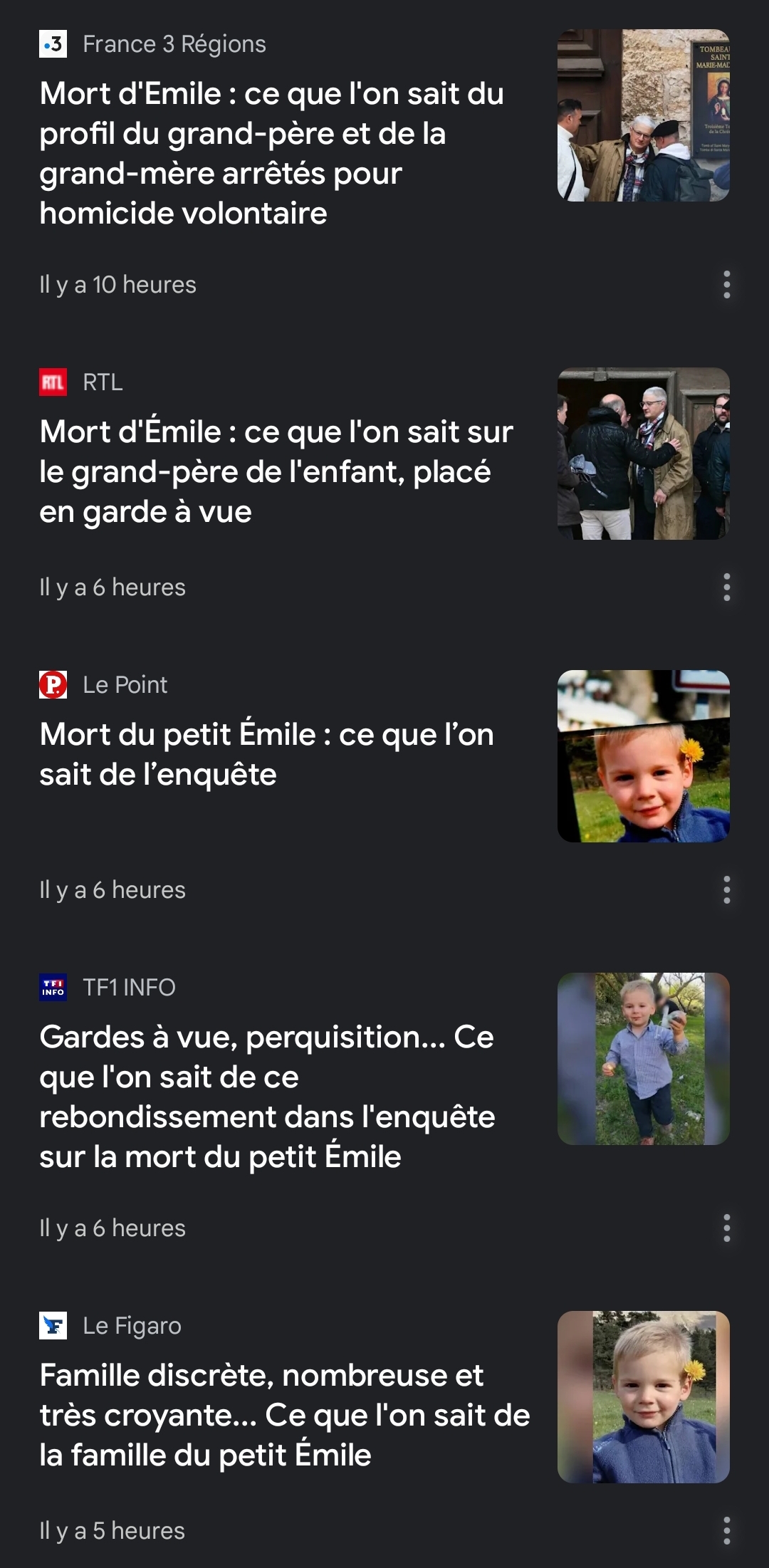769x1568 pixels.
Task: Open the France 3 Régions article on Emile's grandparents
Action: pyautogui.click(x=272, y=153)
